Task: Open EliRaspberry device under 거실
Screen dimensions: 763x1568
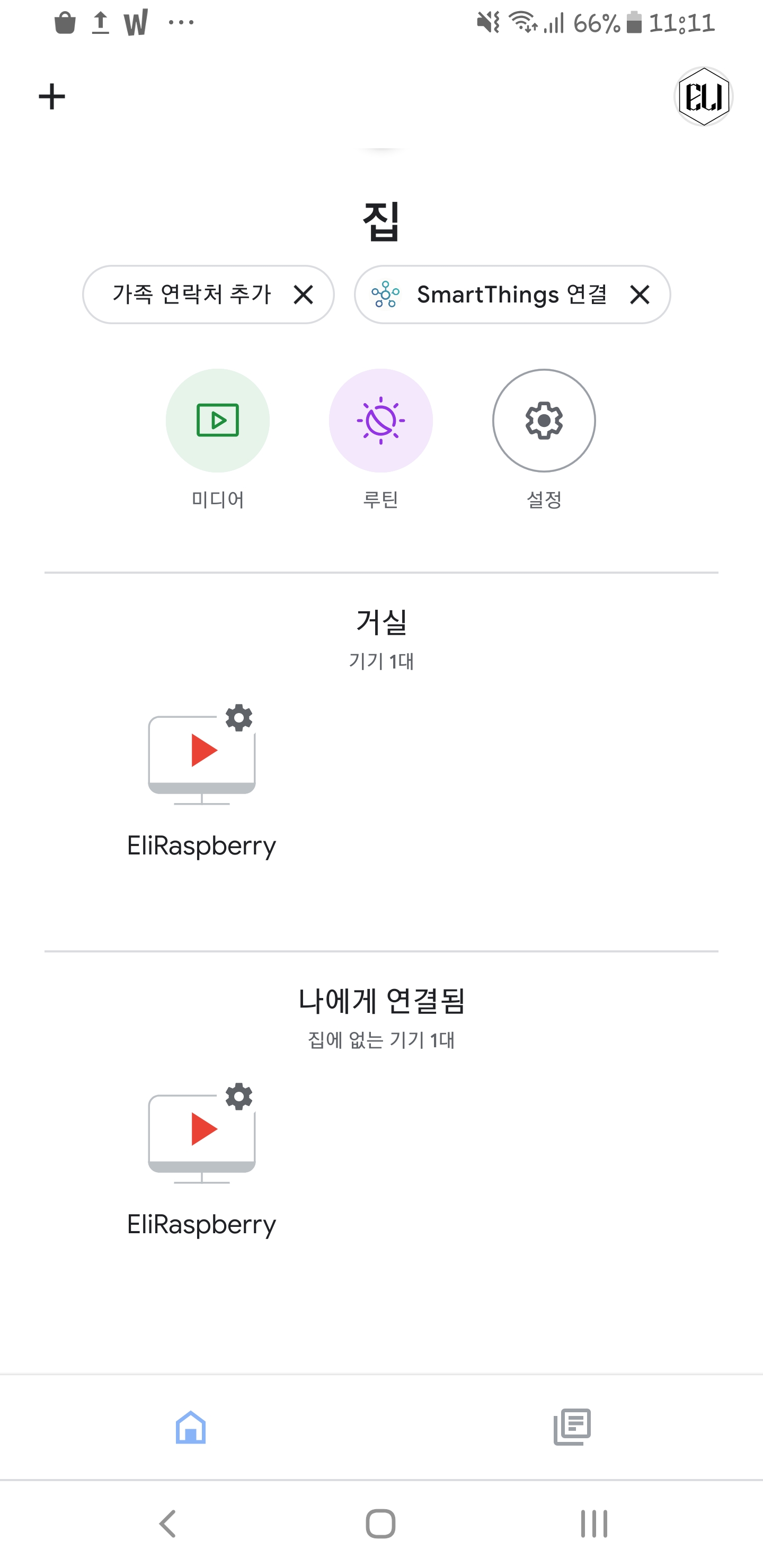Action: pyautogui.click(x=201, y=781)
